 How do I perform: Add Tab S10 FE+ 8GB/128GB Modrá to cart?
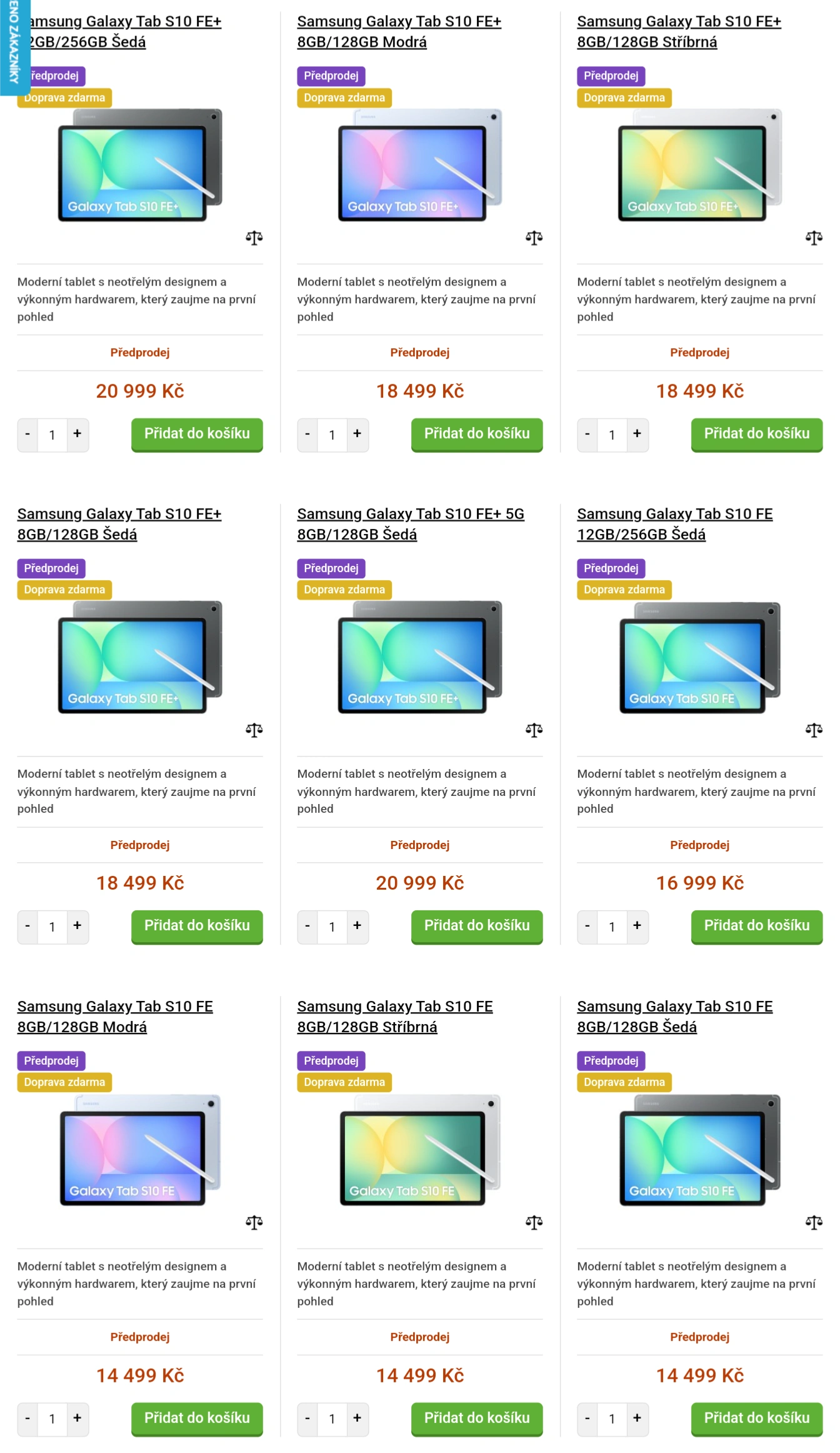tap(476, 434)
